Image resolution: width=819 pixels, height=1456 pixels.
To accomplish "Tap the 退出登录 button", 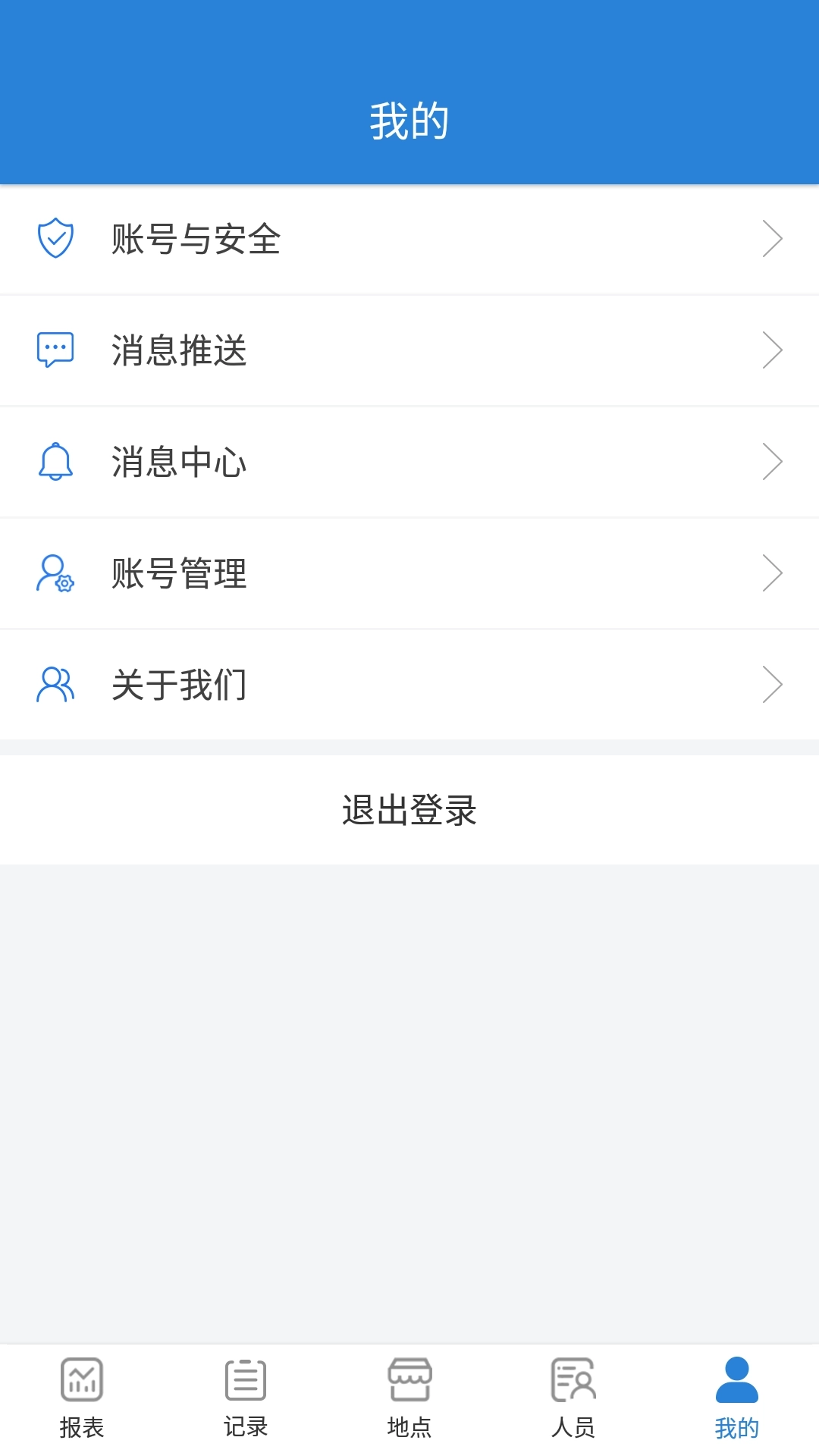I will click(x=409, y=809).
